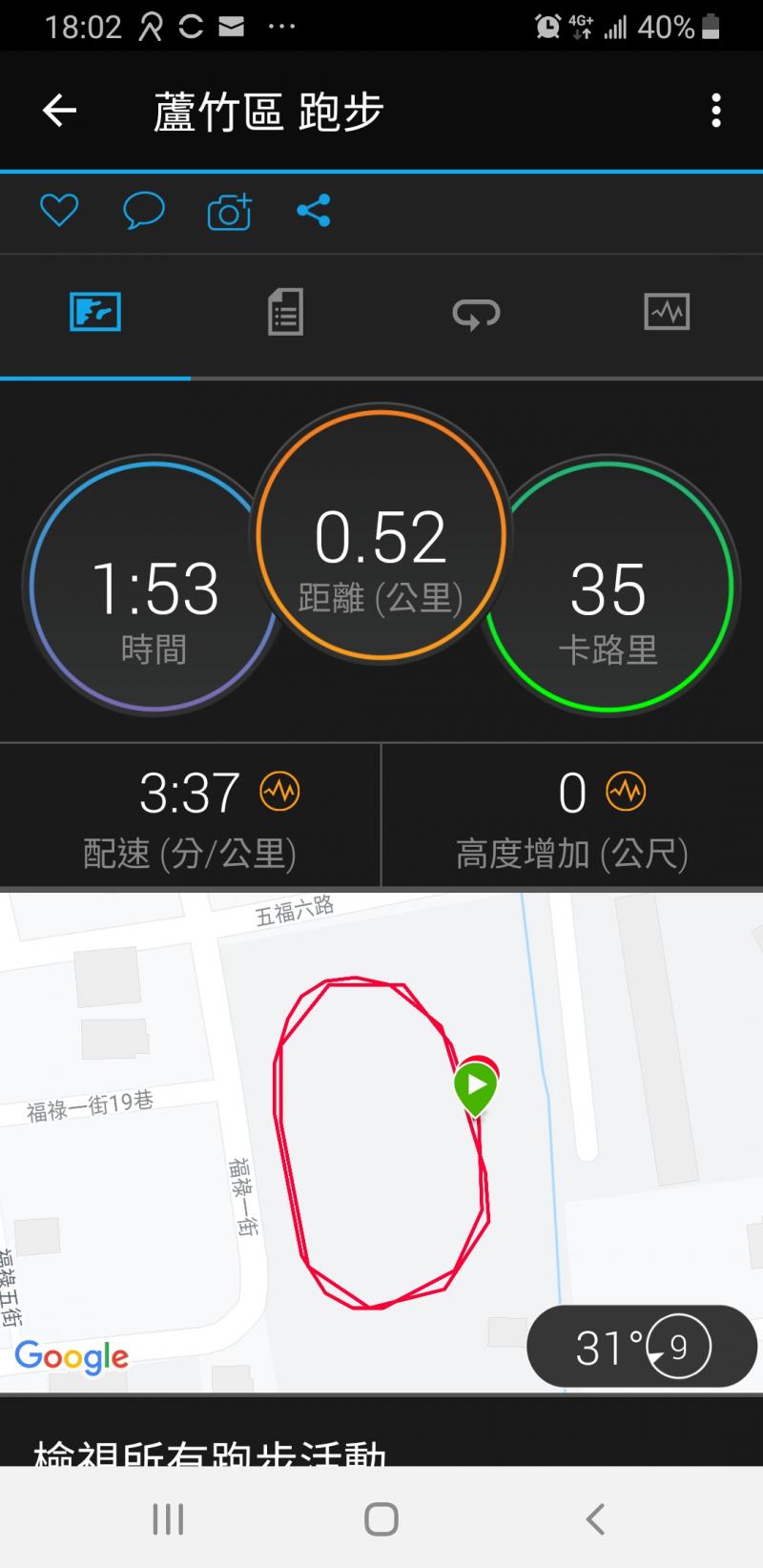This screenshot has width=763, height=1568.
Task: Add a photo with the camera icon
Action: tap(229, 211)
